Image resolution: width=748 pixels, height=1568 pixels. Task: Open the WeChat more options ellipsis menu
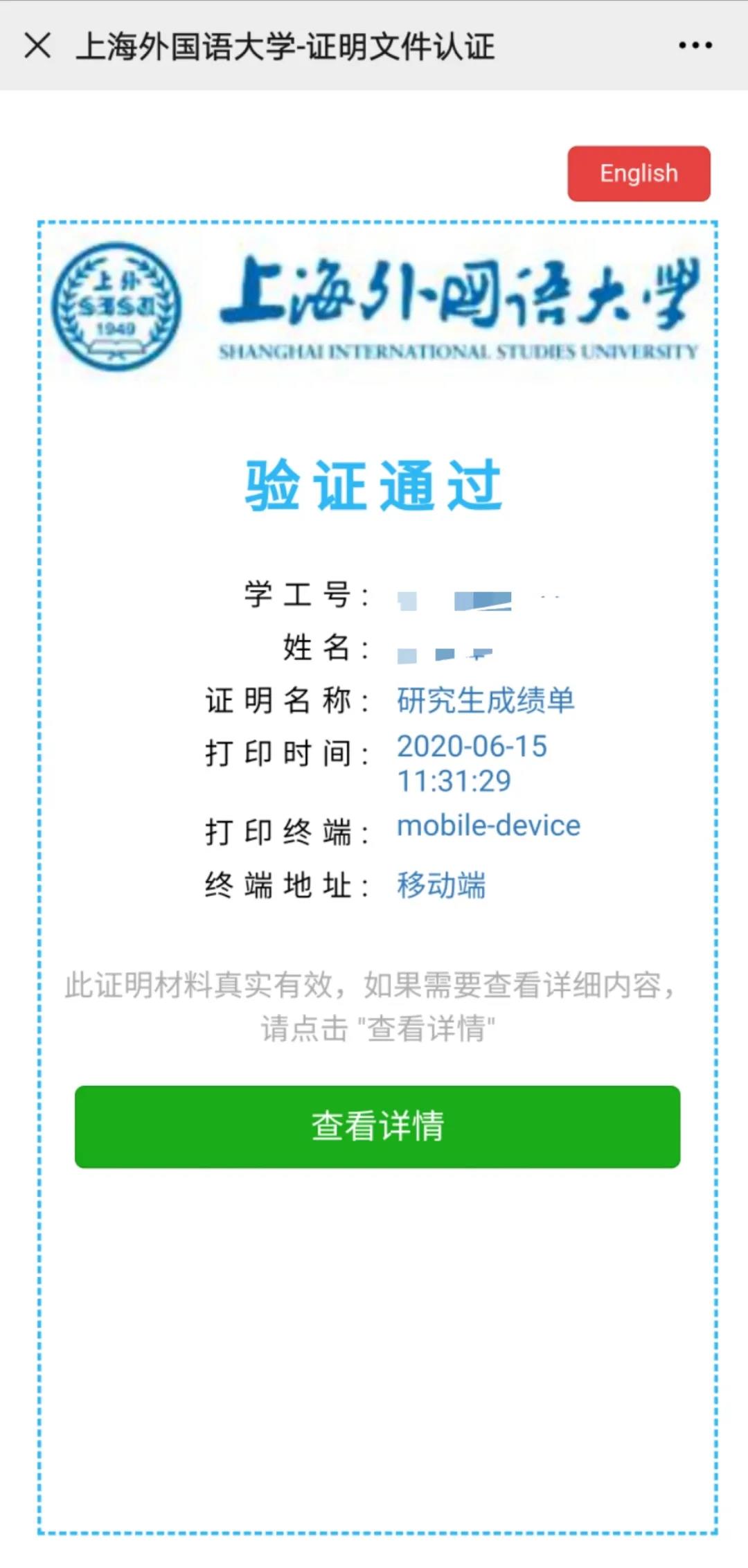pos(695,45)
